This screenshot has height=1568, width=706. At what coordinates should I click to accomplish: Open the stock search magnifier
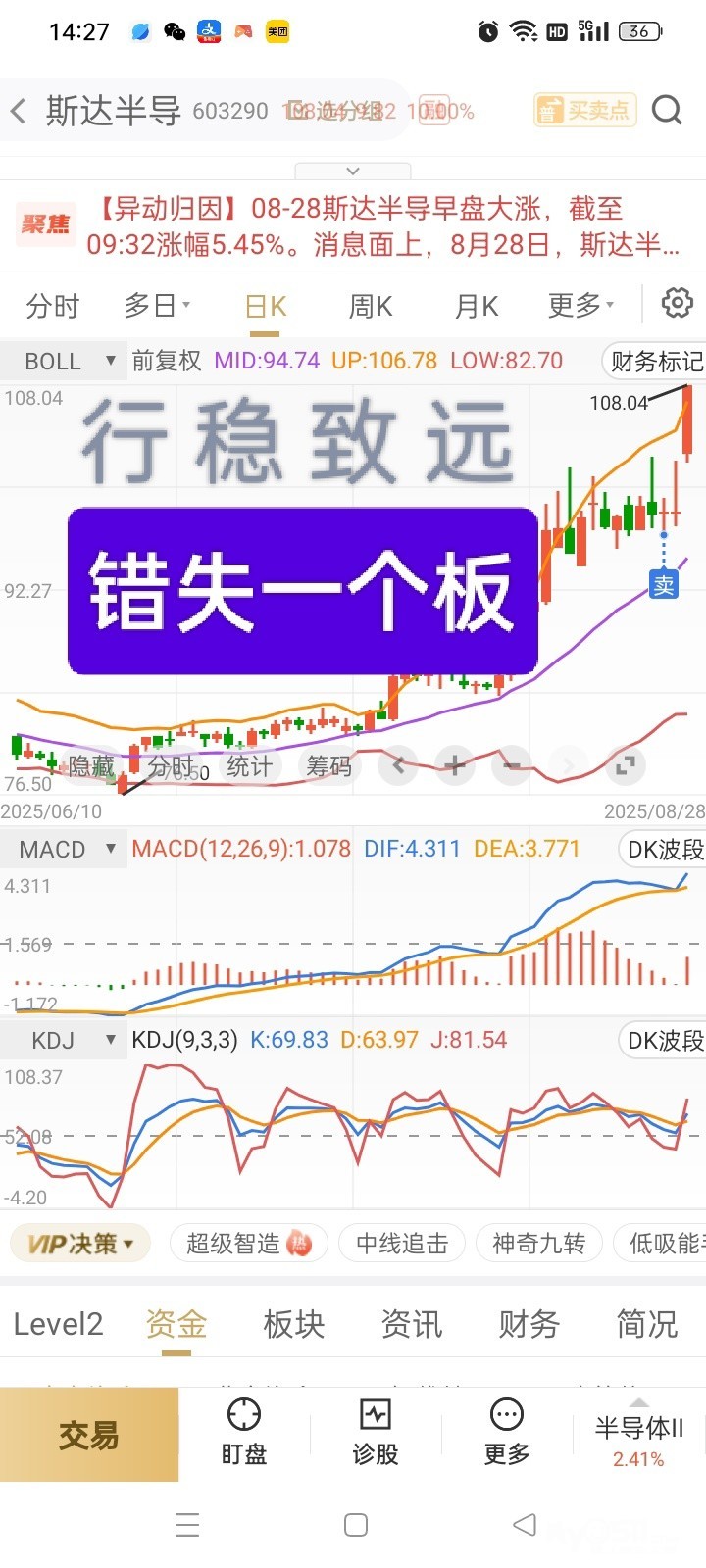tap(667, 110)
